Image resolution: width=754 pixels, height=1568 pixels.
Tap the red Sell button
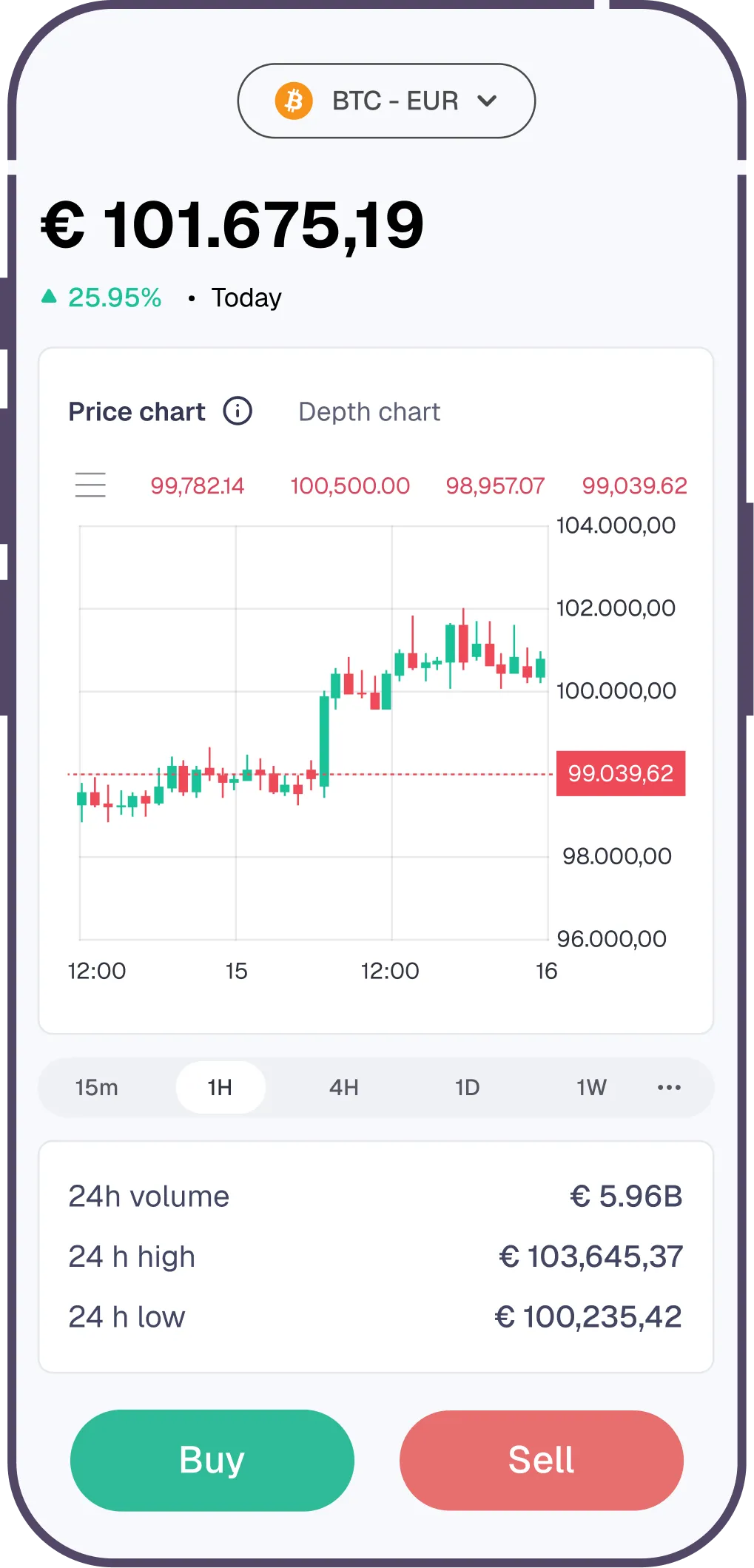pos(541,1460)
